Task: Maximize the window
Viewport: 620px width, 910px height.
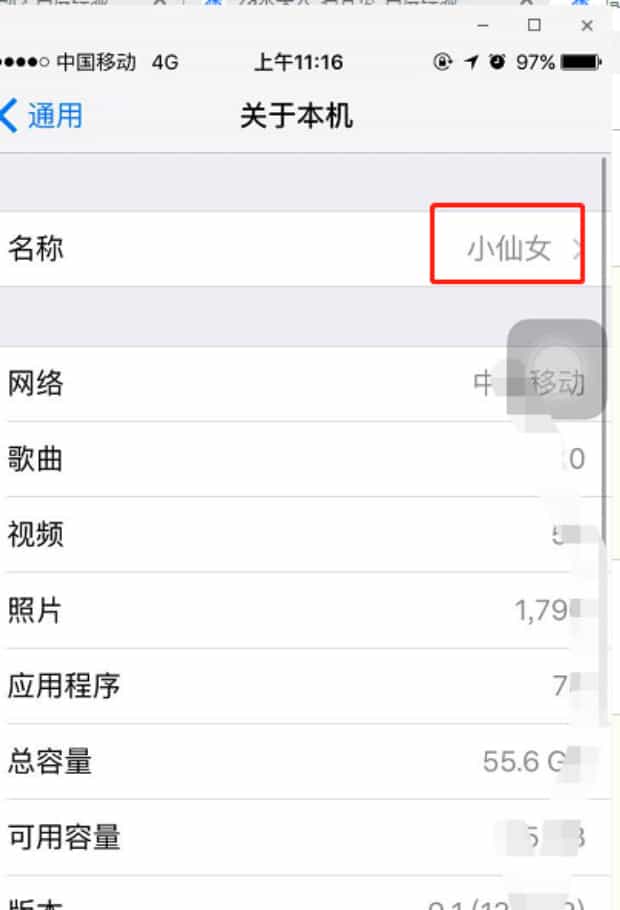Action: tap(535, 25)
